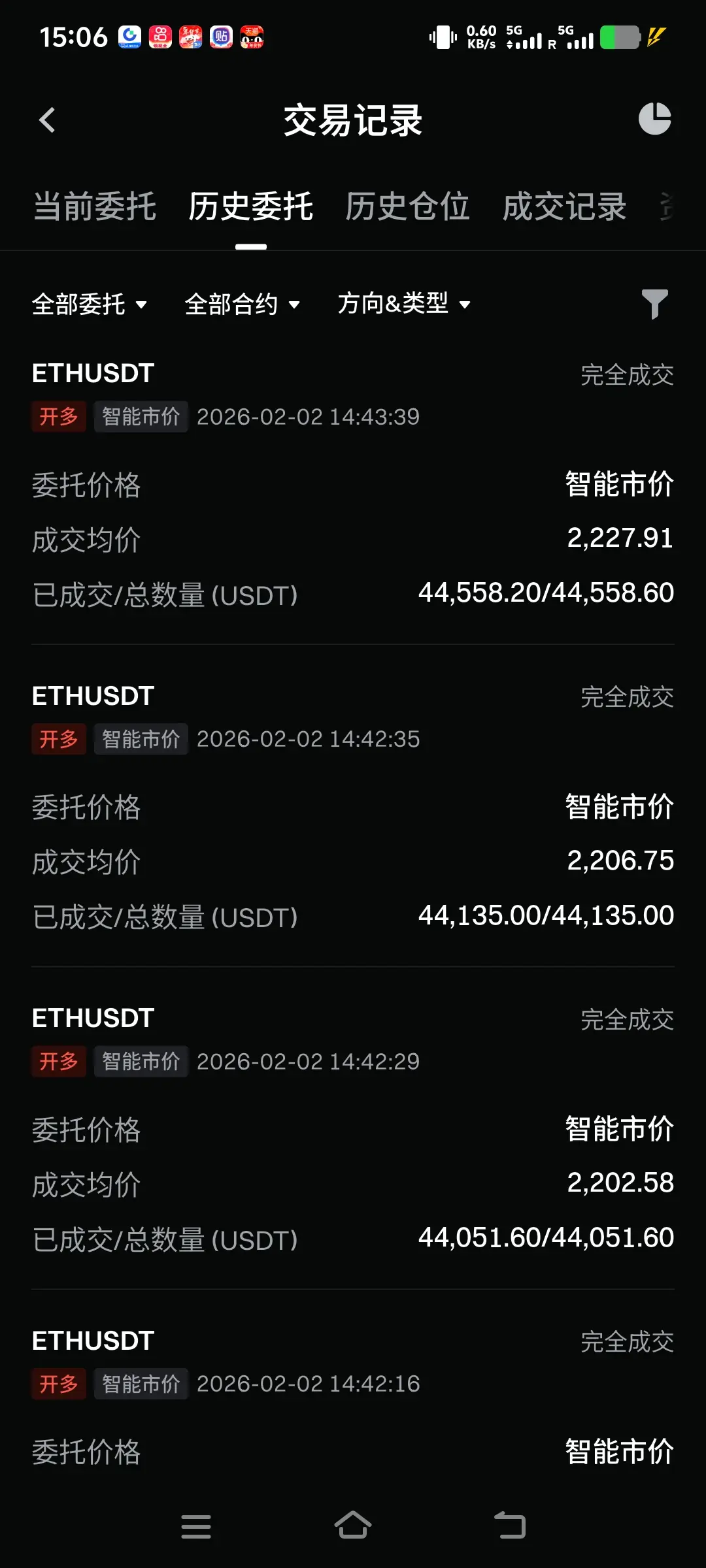Screen dimensions: 706x1568
Task: Go back from the 交易记录 page
Action: tap(47, 120)
